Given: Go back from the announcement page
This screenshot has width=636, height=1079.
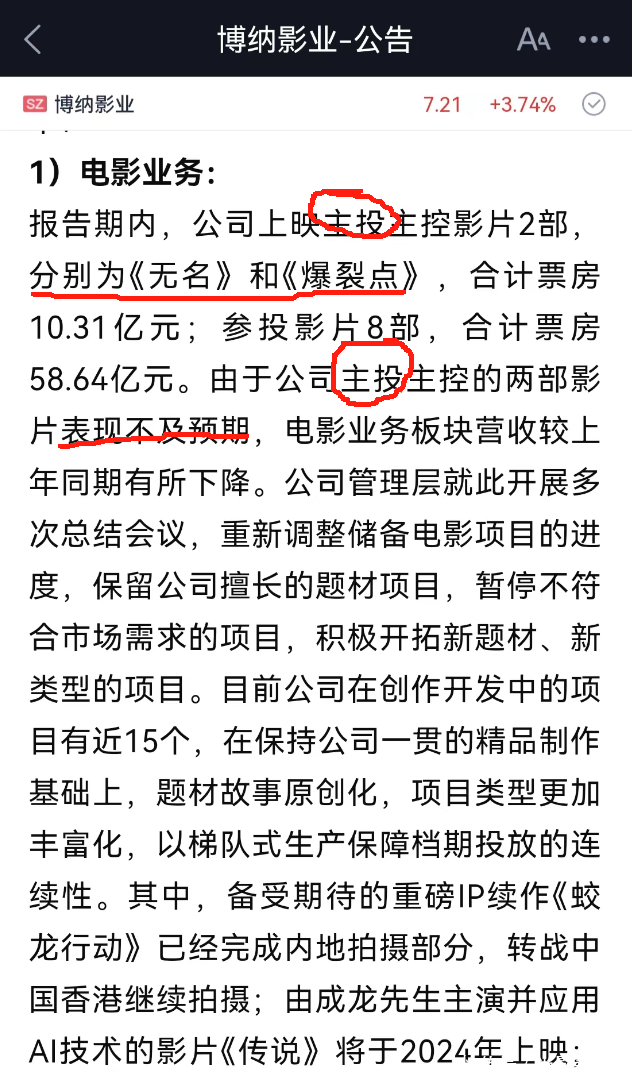Looking at the screenshot, I should pos(33,40).
